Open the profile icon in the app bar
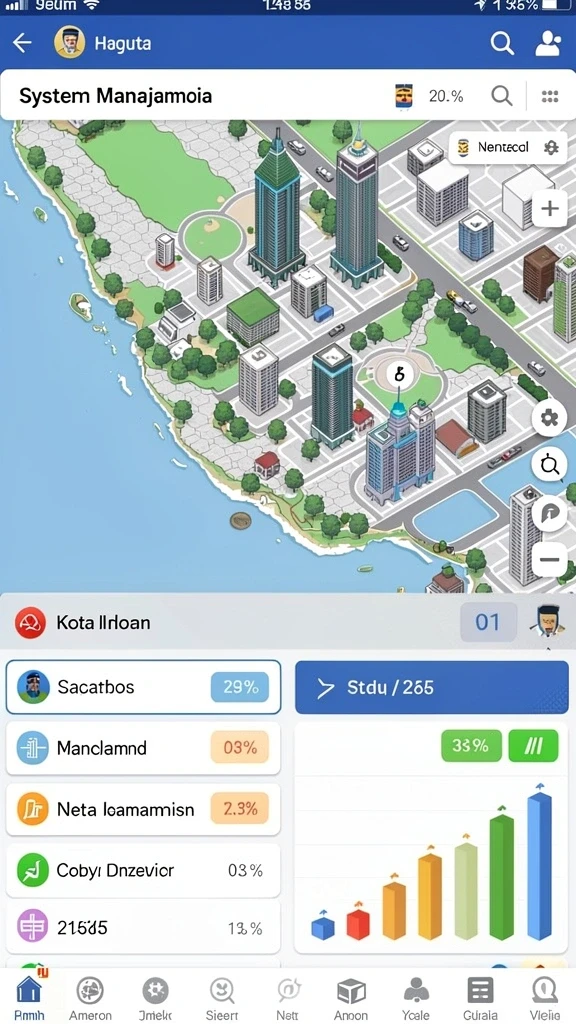This screenshot has width=576, height=1024. (548, 44)
